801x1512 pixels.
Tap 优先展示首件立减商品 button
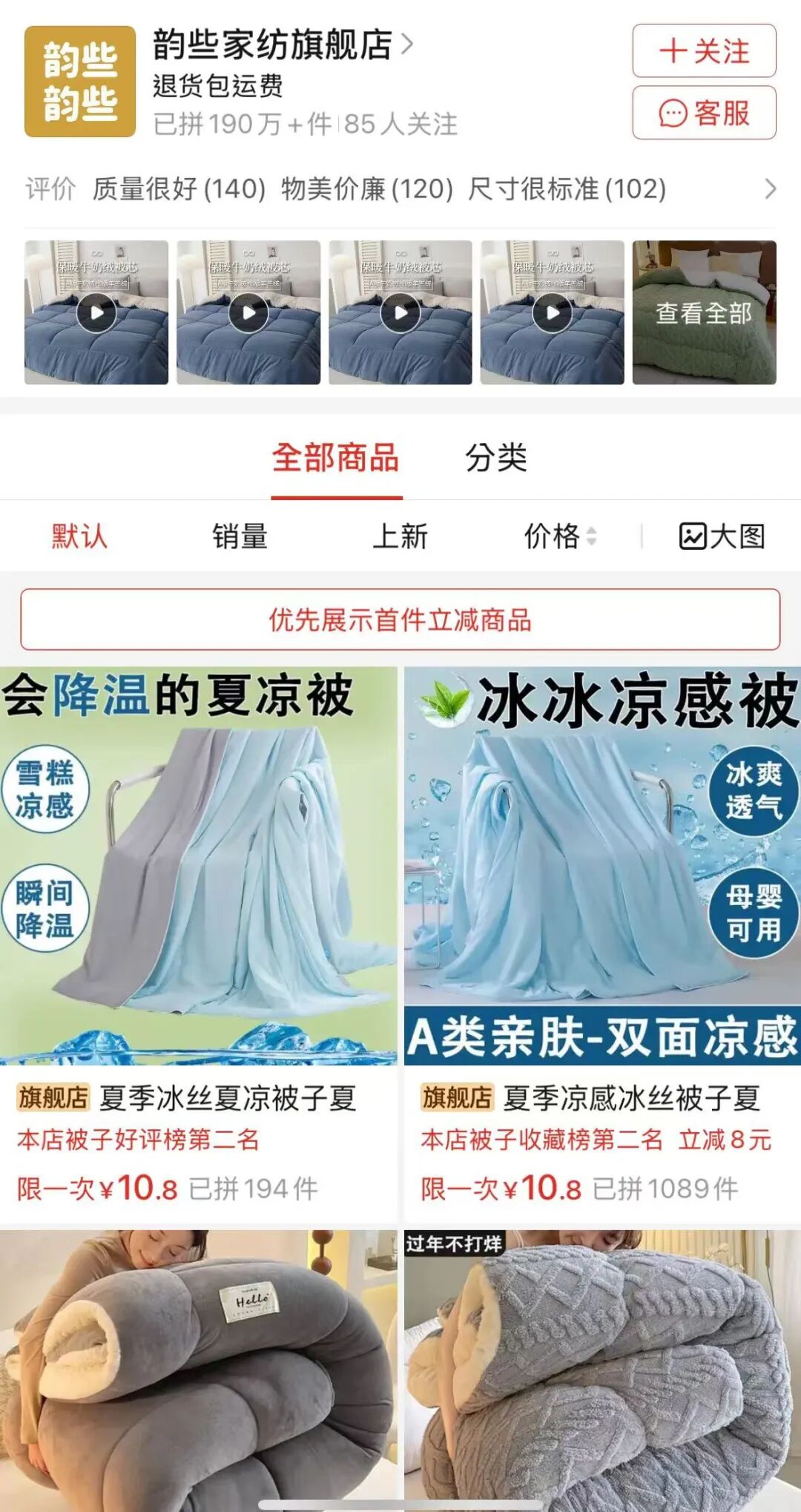coord(400,619)
